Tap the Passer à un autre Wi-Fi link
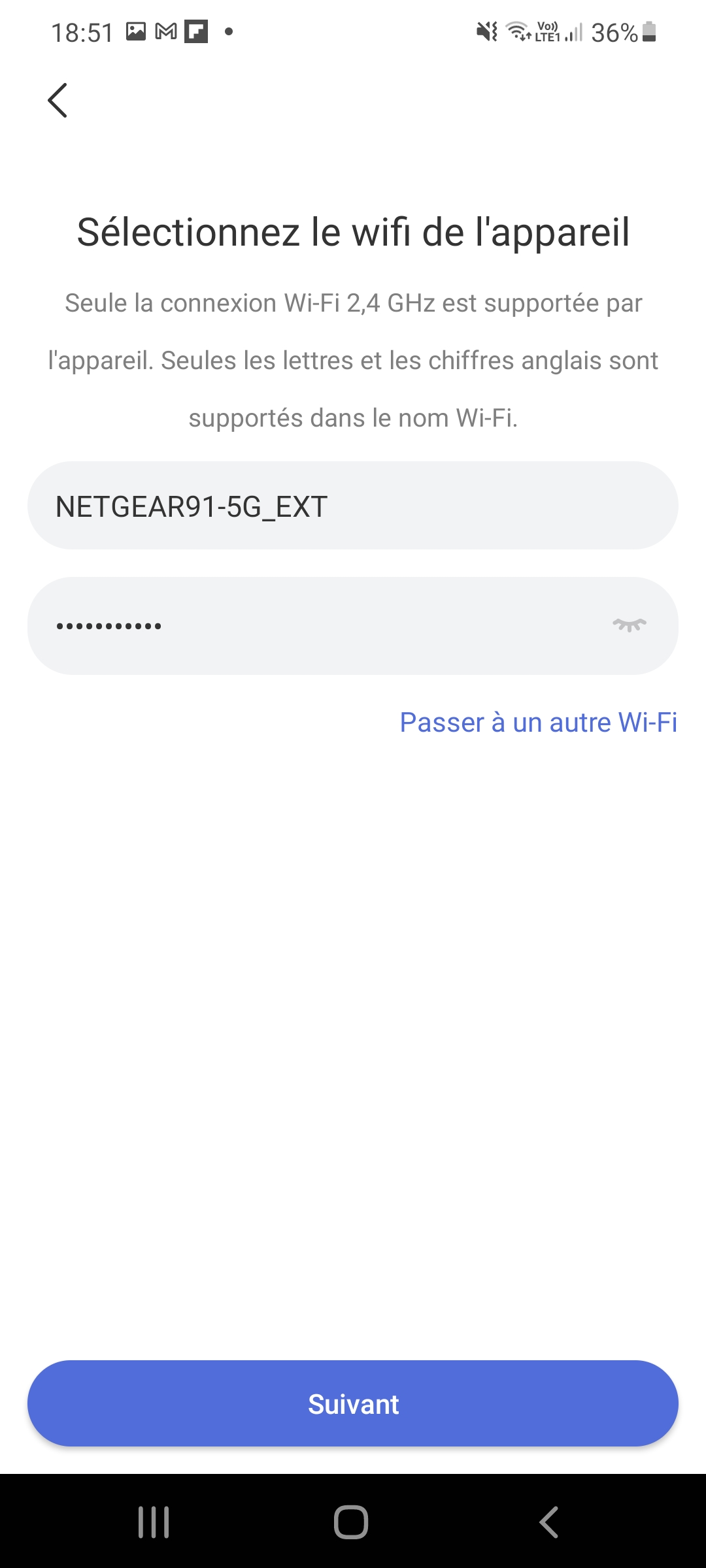Viewport: 706px width, 1568px height. (x=538, y=723)
